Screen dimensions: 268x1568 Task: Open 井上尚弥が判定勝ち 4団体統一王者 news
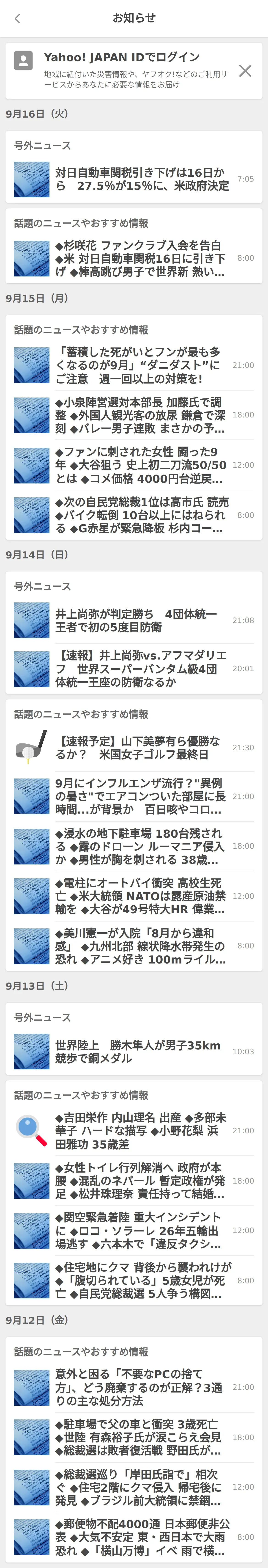(x=134, y=620)
